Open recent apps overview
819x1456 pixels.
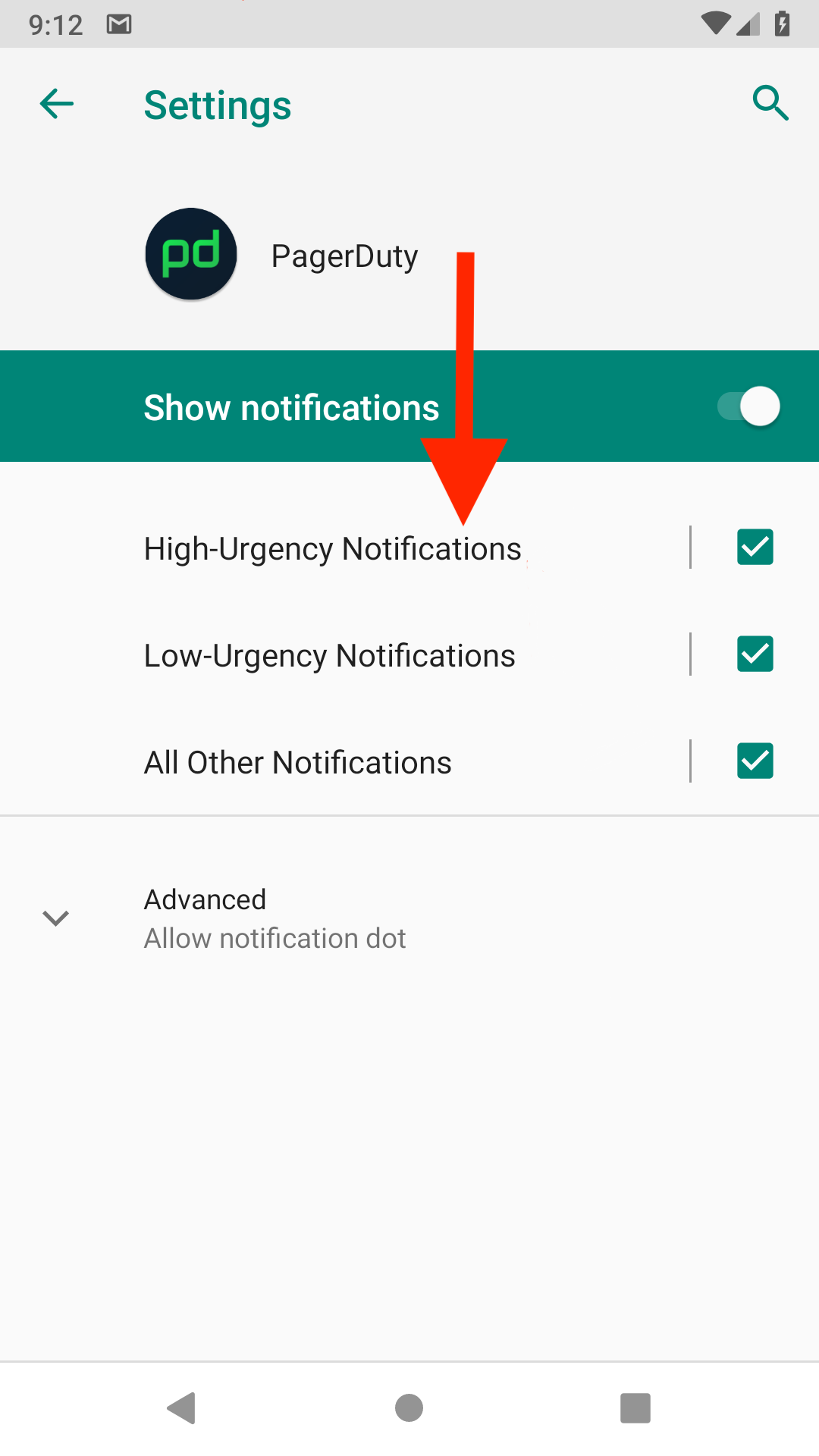pos(635,1408)
